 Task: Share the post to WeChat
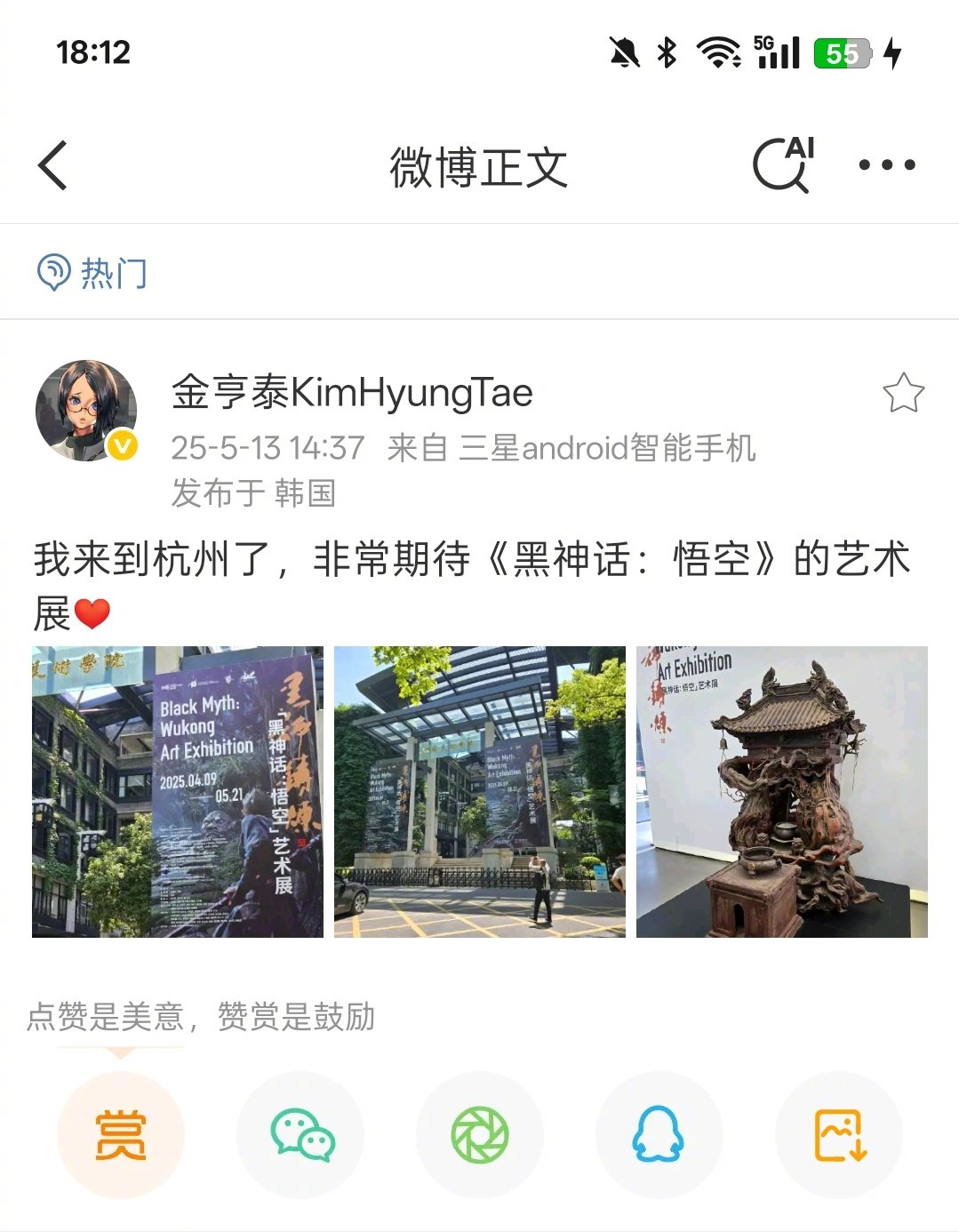click(300, 1134)
